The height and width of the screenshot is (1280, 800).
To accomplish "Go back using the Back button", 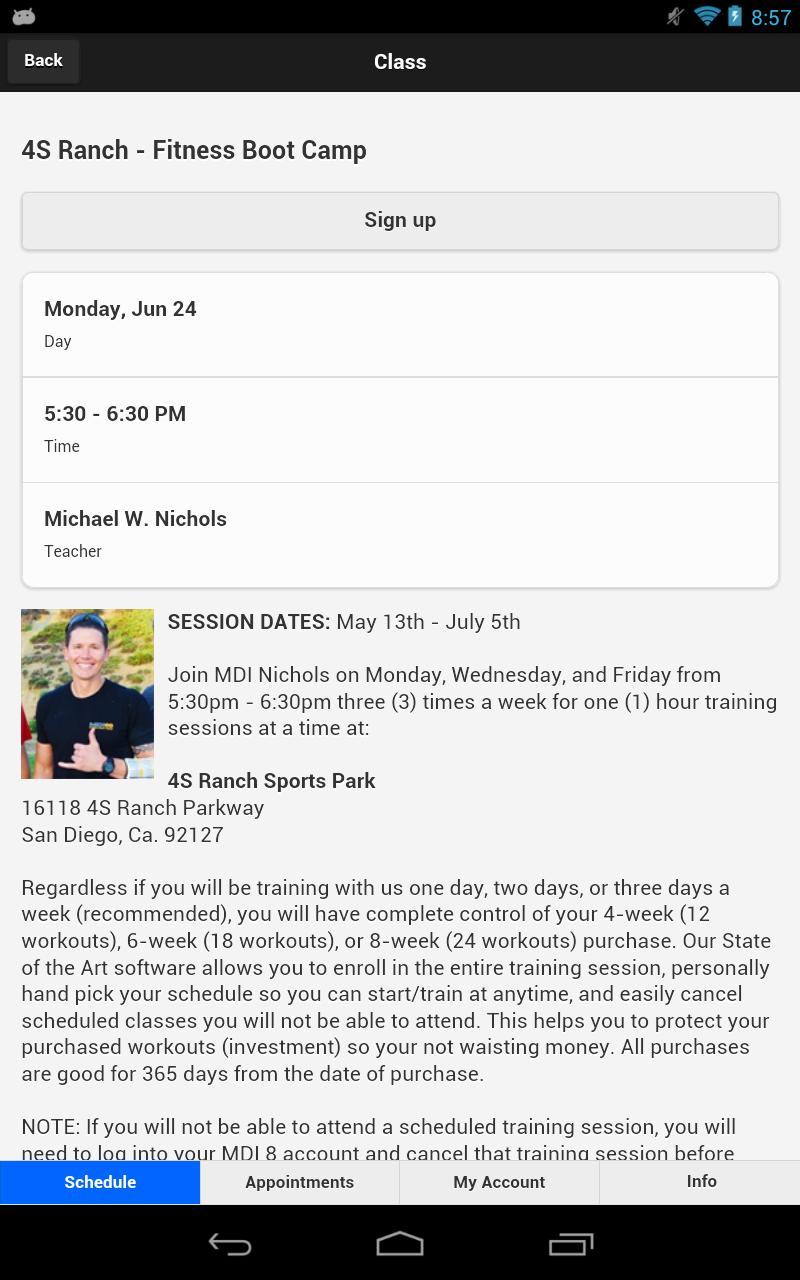I will coord(43,61).
